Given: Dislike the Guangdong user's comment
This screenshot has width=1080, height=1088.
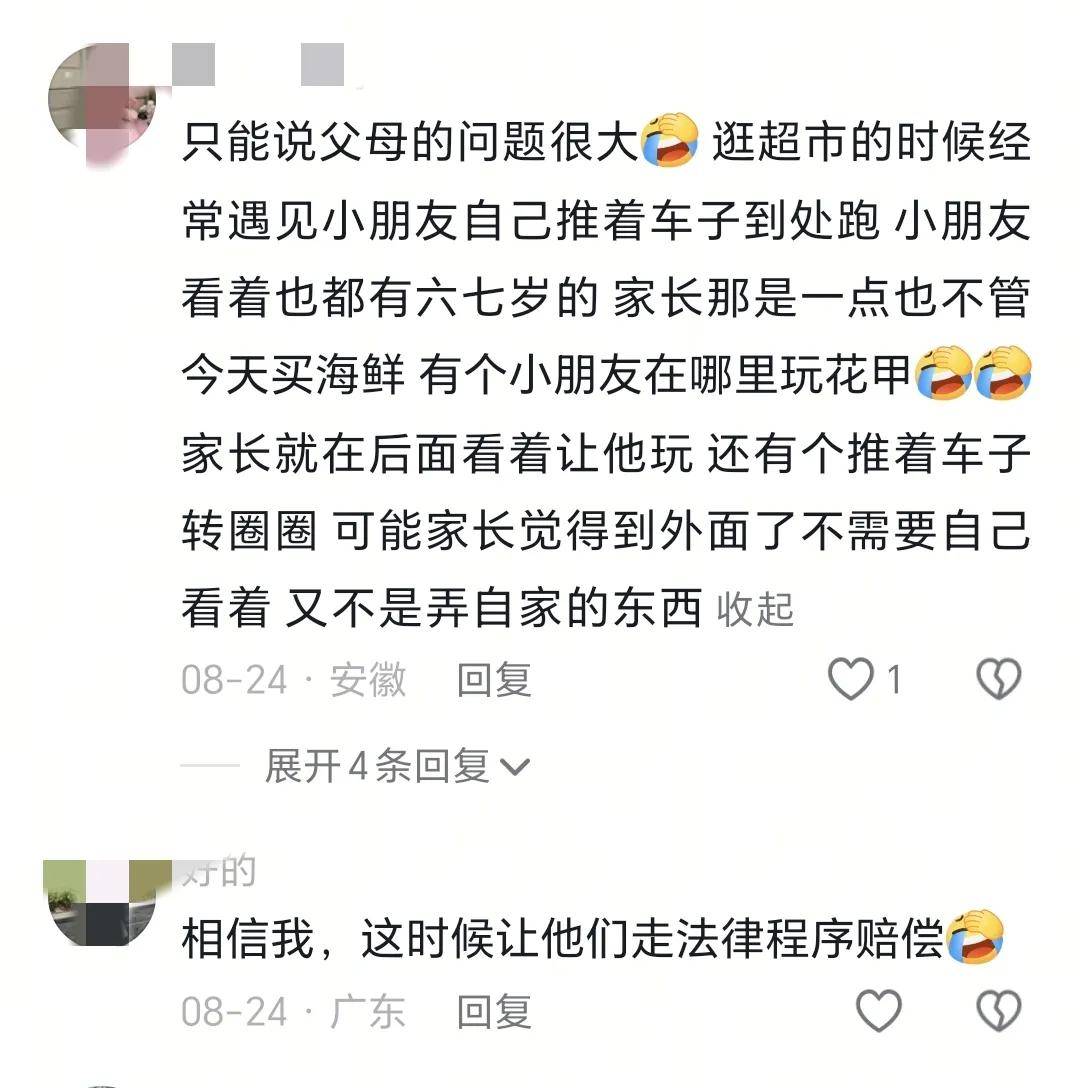Looking at the screenshot, I should (997, 1011).
